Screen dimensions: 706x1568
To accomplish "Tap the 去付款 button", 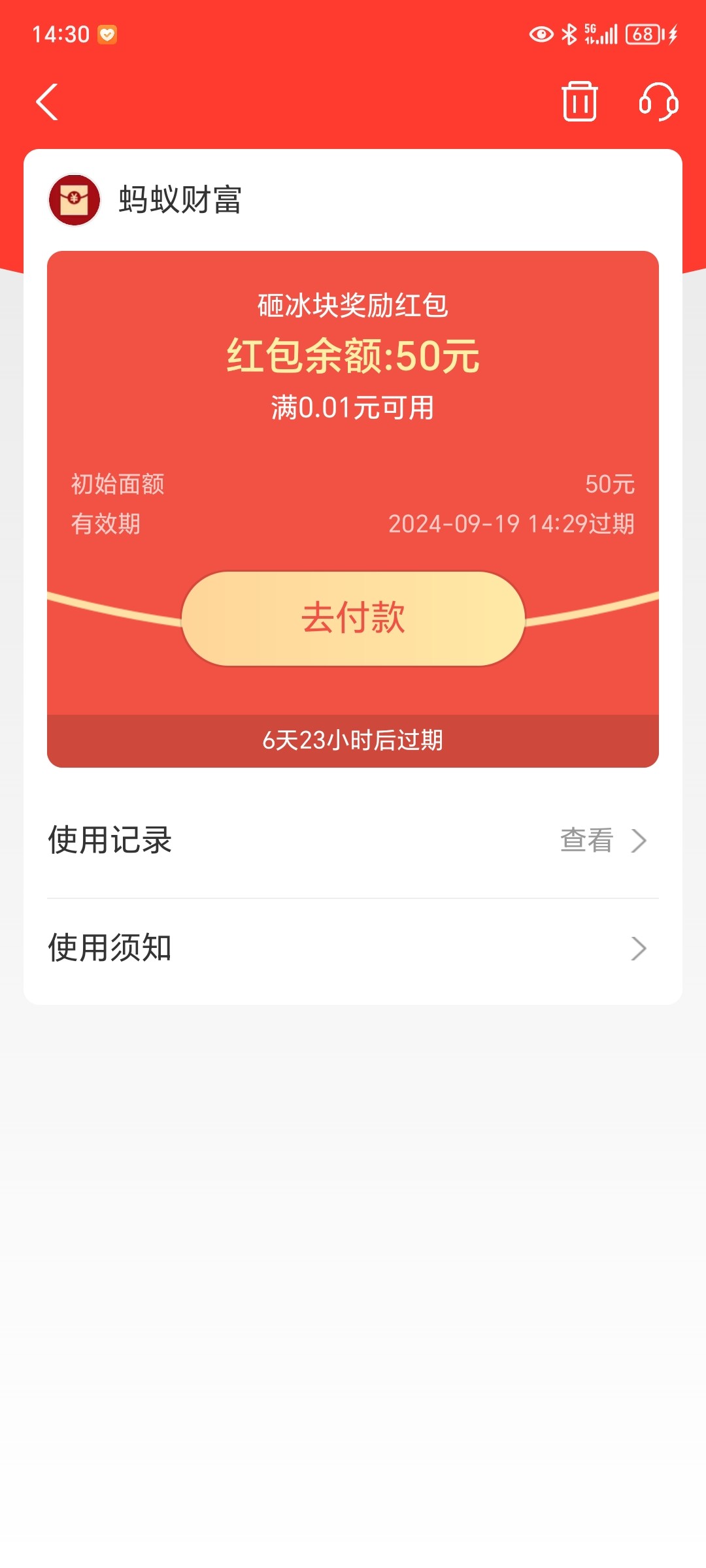I will click(x=353, y=619).
